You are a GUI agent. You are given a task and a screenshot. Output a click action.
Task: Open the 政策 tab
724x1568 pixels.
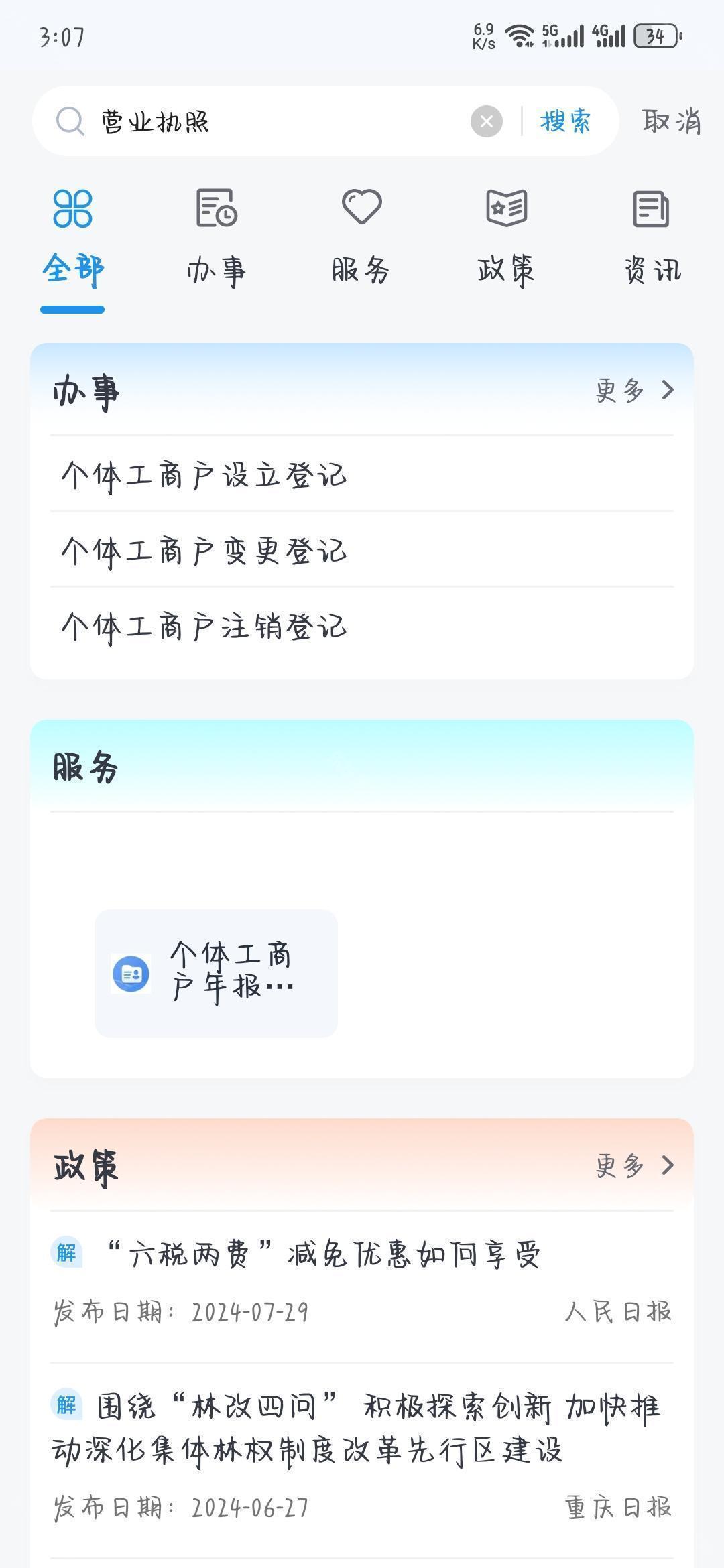(x=506, y=241)
